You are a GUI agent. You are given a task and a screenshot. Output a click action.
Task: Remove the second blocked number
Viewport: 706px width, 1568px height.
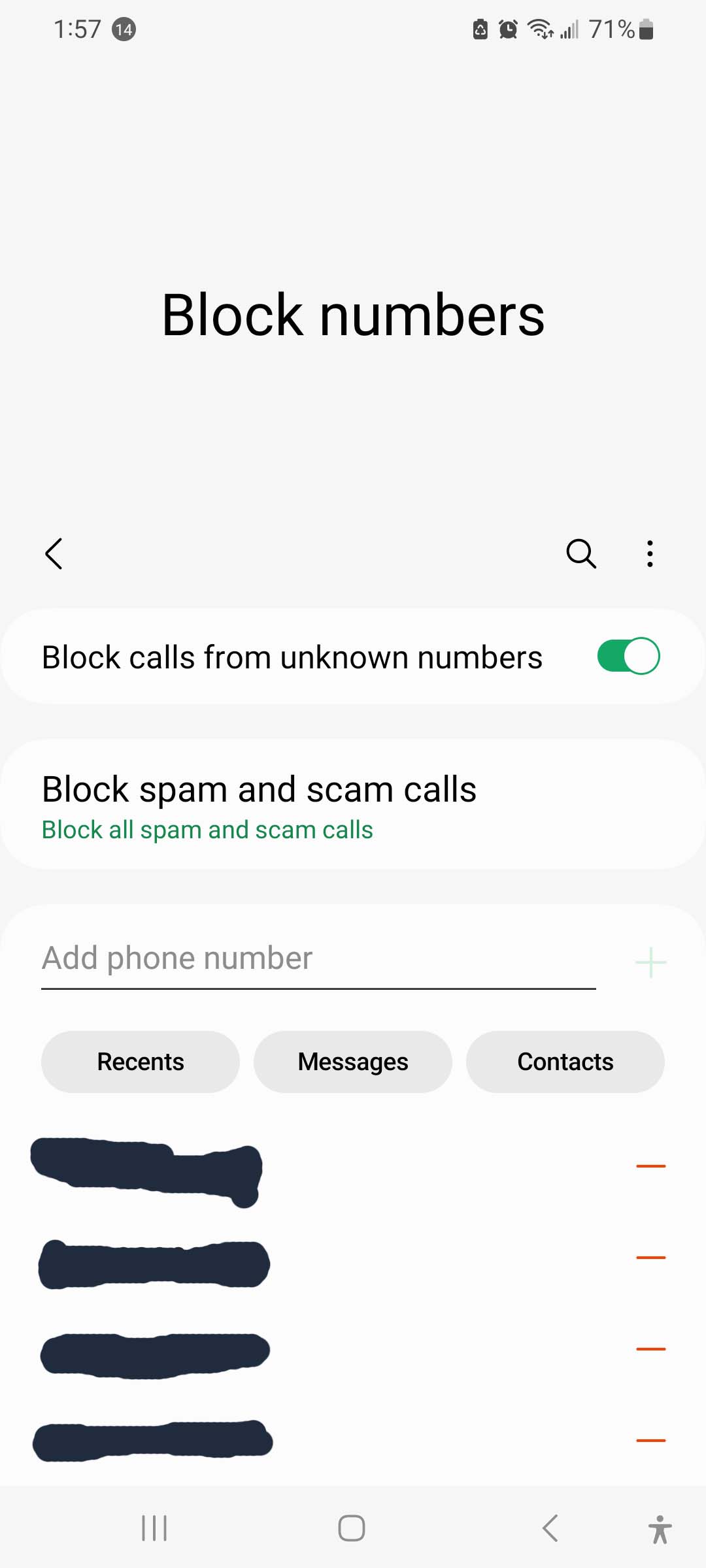(x=650, y=1257)
